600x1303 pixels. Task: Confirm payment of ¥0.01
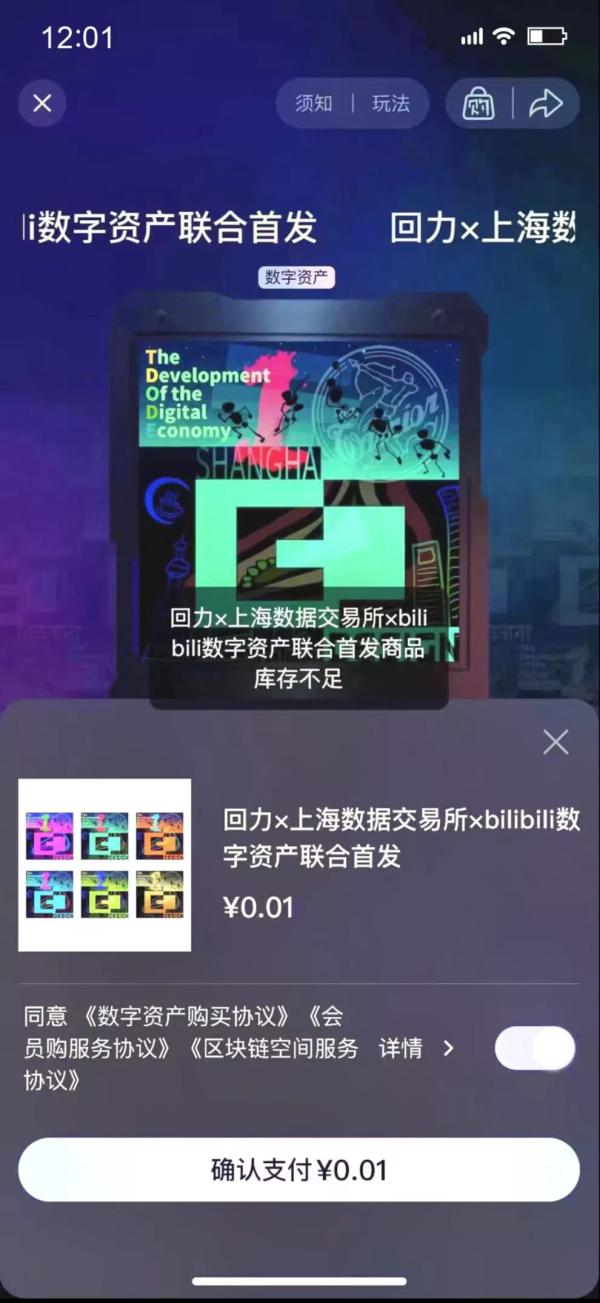pyautogui.click(x=299, y=1170)
